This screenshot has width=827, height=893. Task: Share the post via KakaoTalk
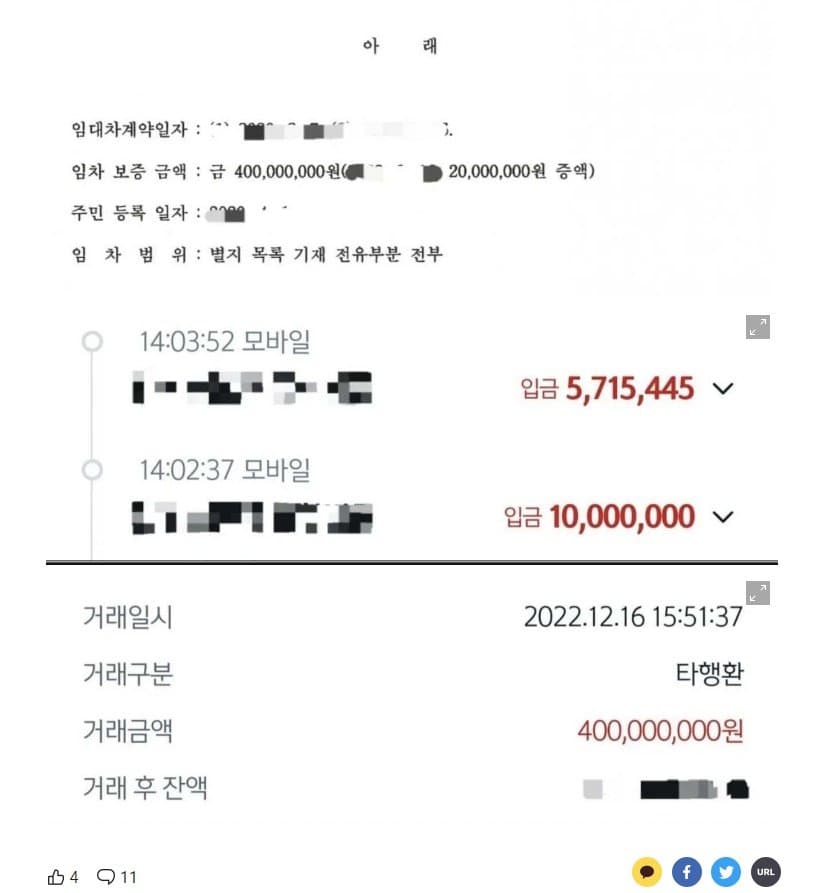647,872
